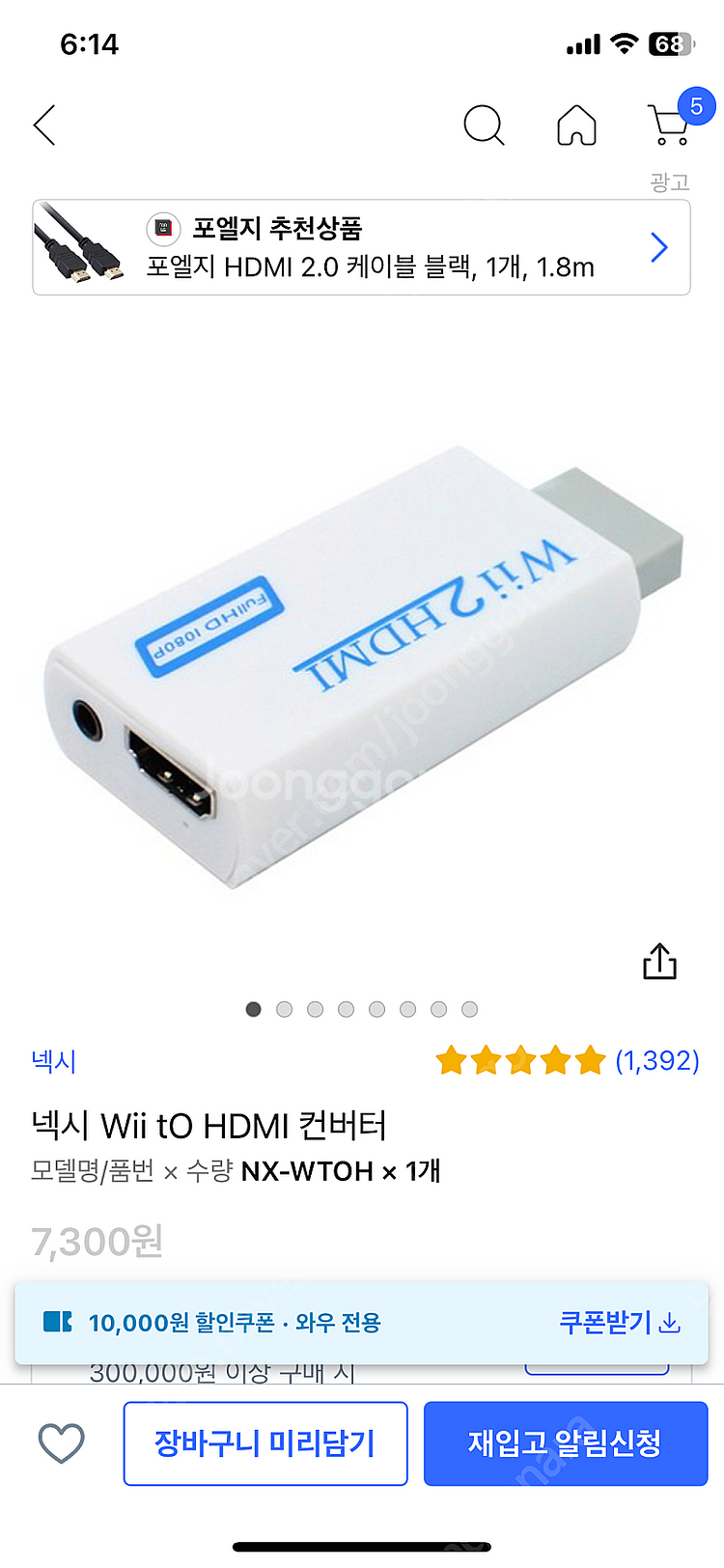Go back using the arrow icon
This screenshot has height=1568, width=724.
pos(44,126)
